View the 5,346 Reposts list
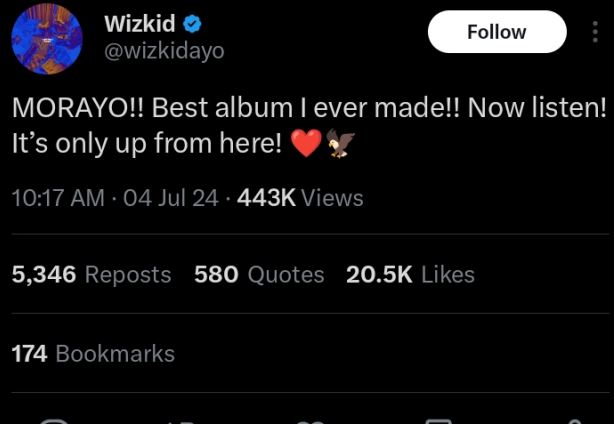This screenshot has height=424, width=614. pos(91,274)
